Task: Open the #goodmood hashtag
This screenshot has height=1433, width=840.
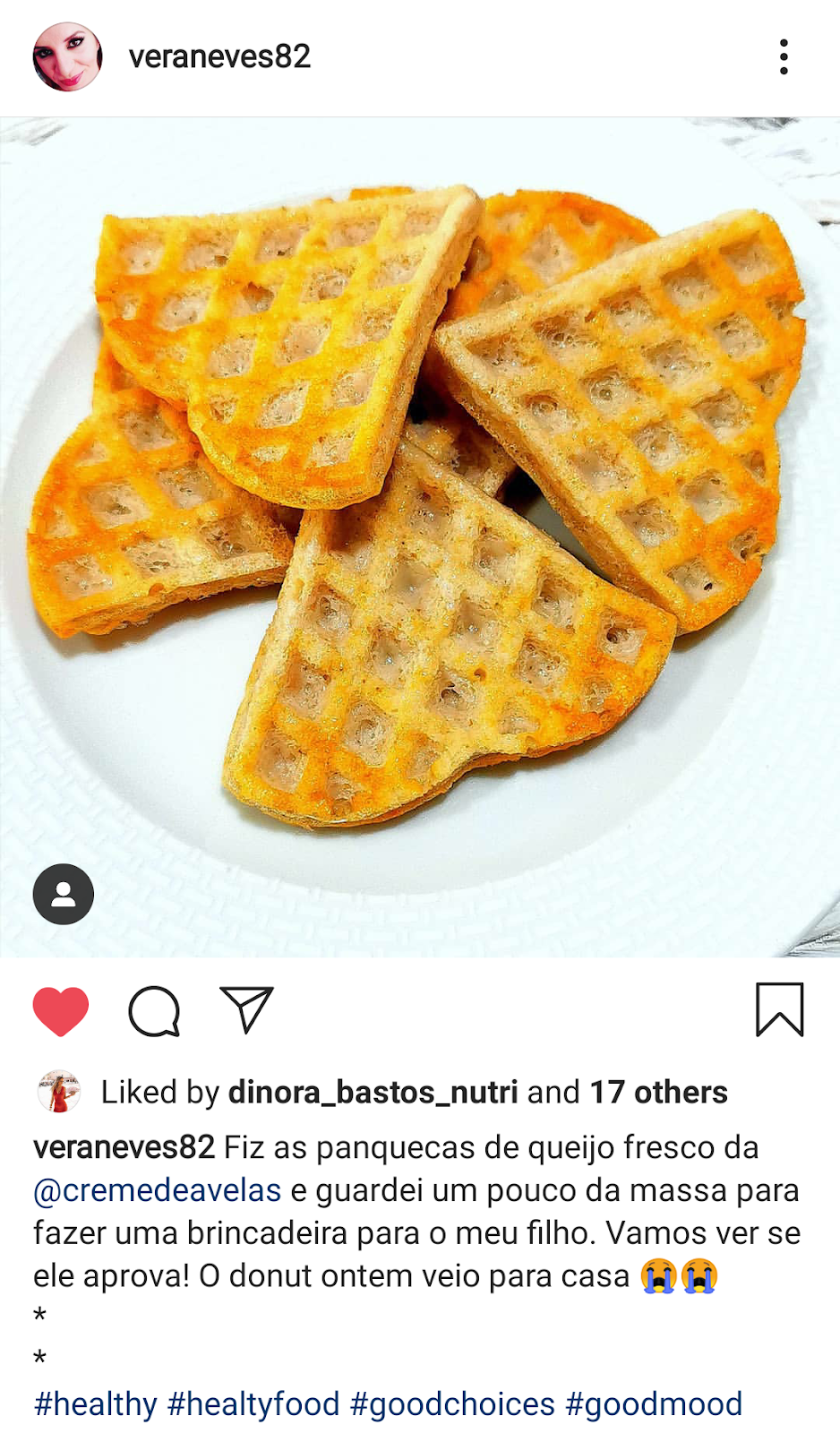Action: pos(654,1403)
